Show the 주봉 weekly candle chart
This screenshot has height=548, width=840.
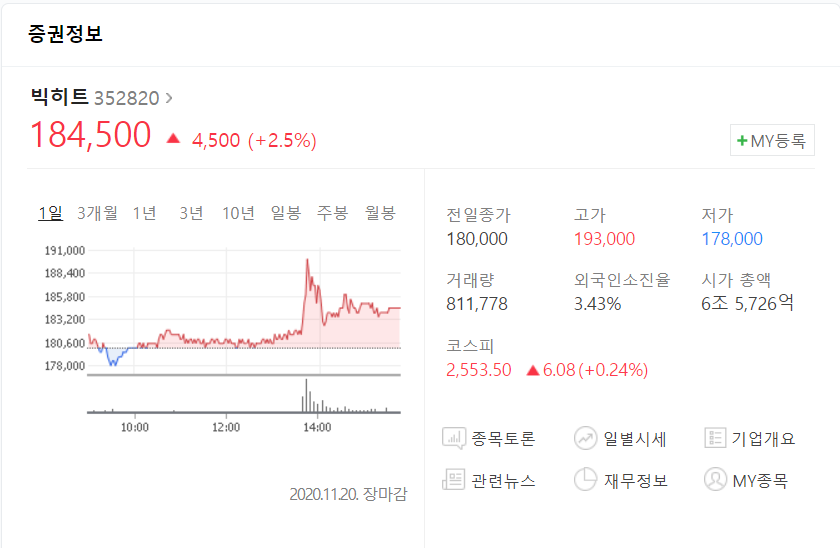332,212
